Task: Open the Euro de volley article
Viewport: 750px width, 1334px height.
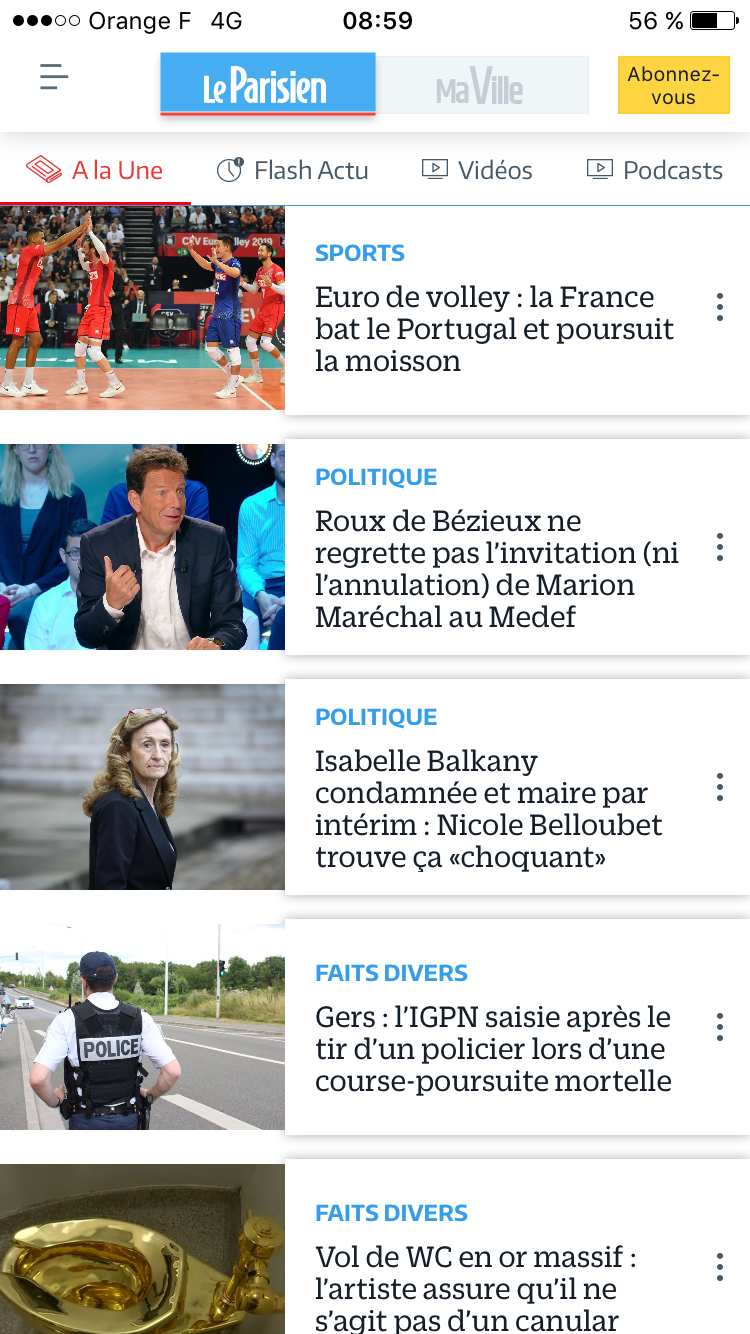Action: coord(494,328)
